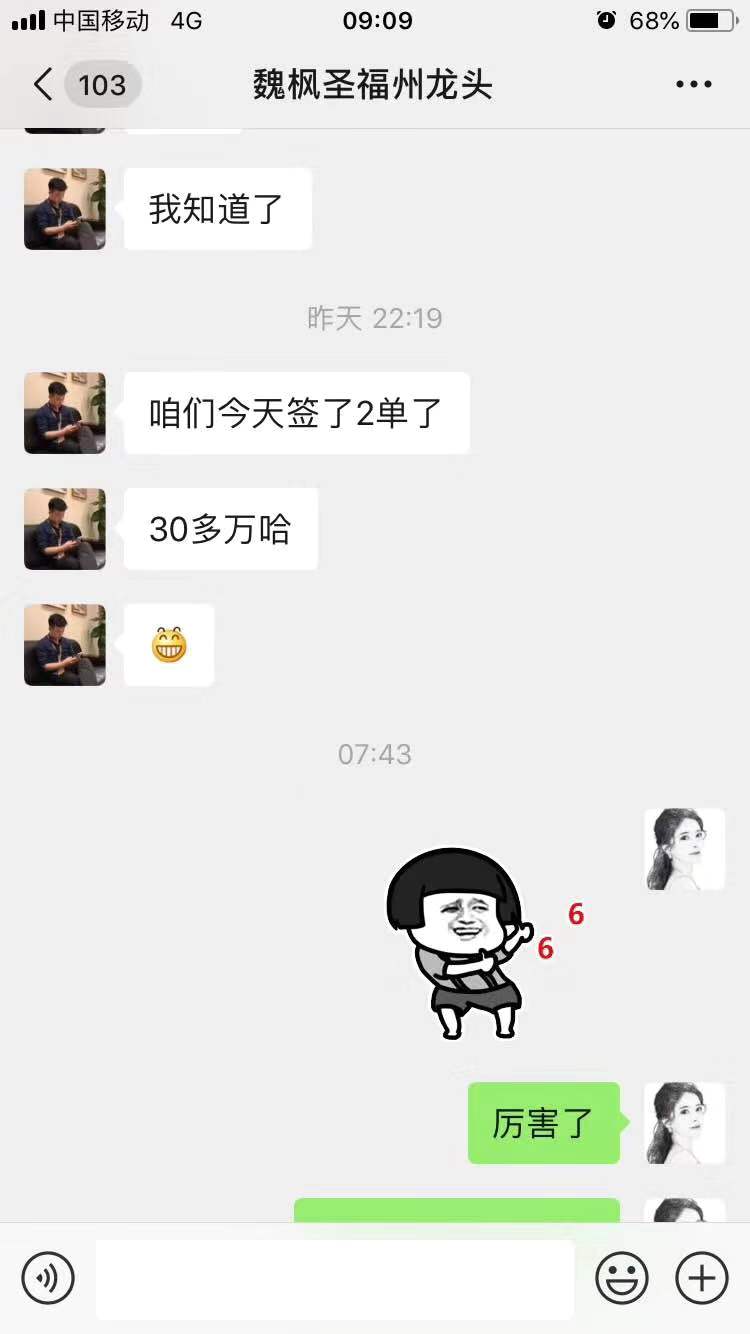Open the chat info three-dots menu
Viewport: 750px width, 1334px height.
point(693,85)
